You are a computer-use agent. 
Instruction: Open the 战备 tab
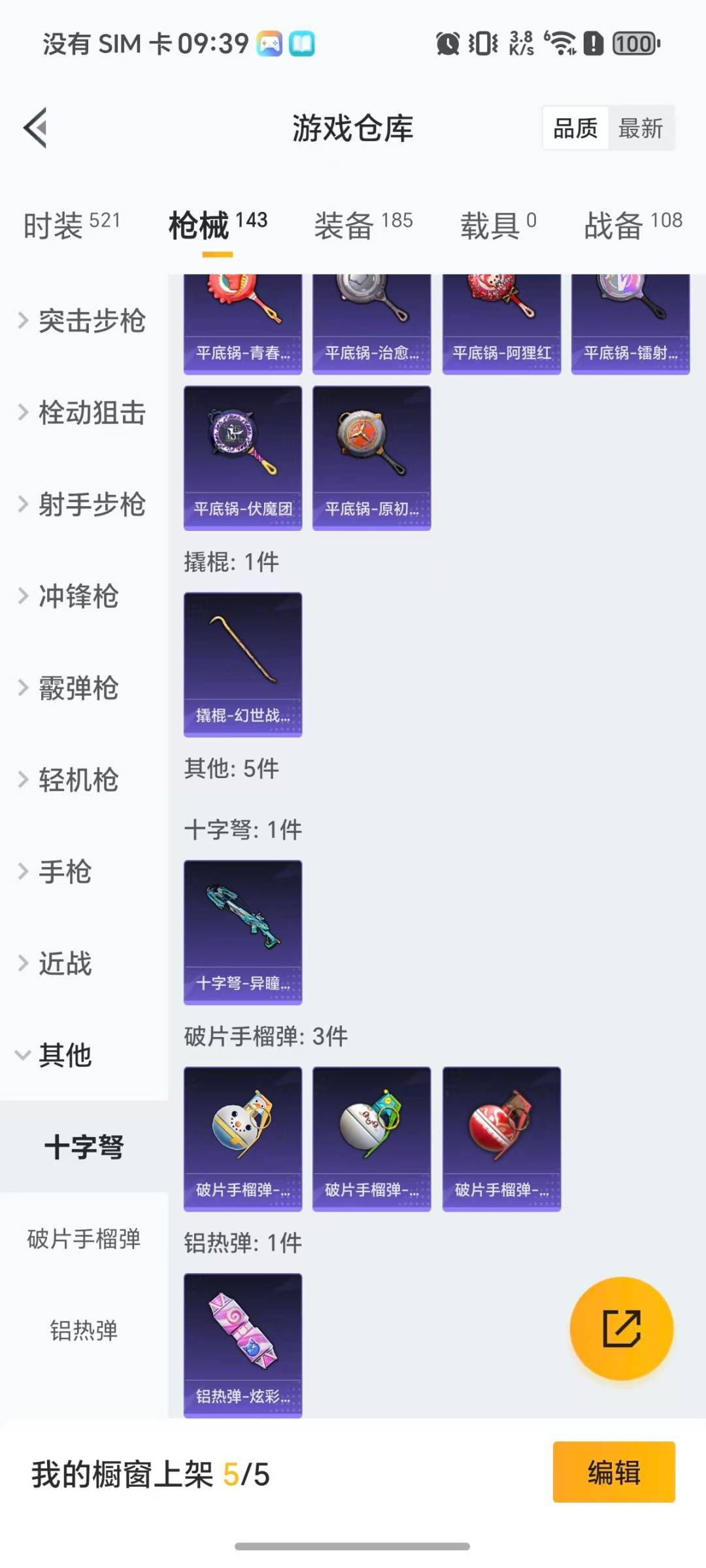click(x=632, y=225)
